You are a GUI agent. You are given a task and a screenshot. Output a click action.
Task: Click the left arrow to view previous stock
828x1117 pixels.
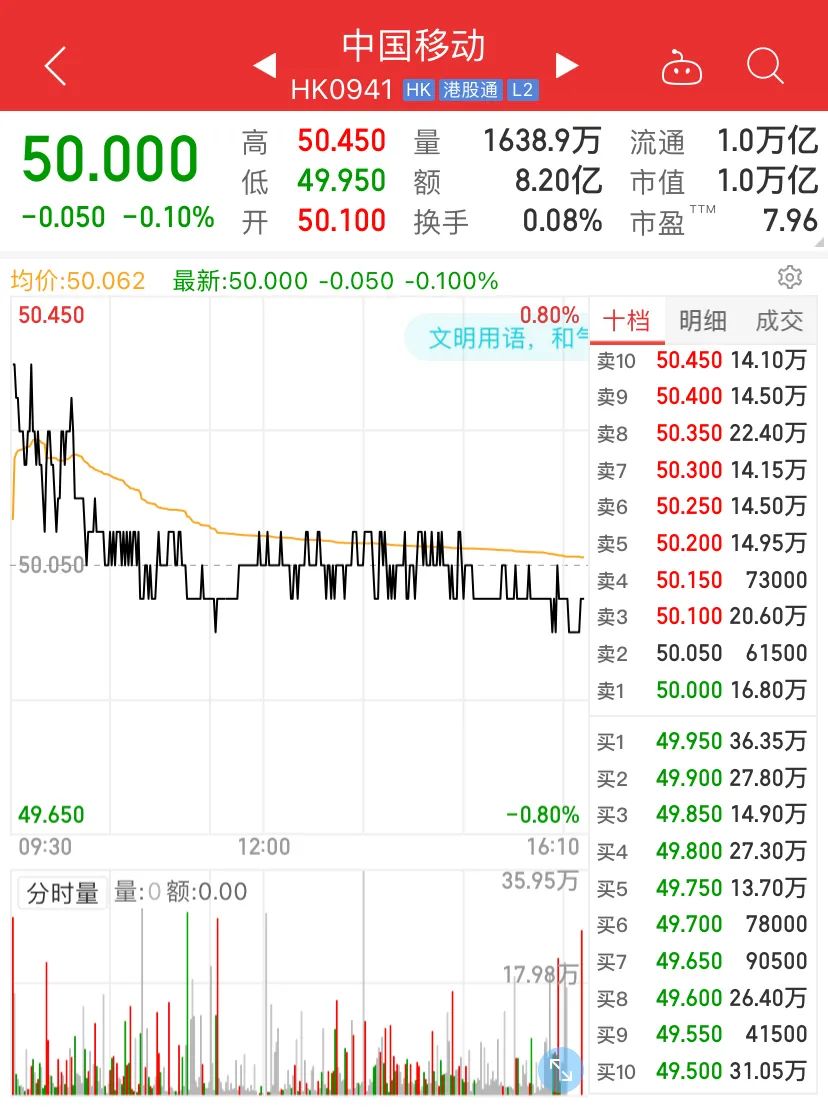pos(265,64)
